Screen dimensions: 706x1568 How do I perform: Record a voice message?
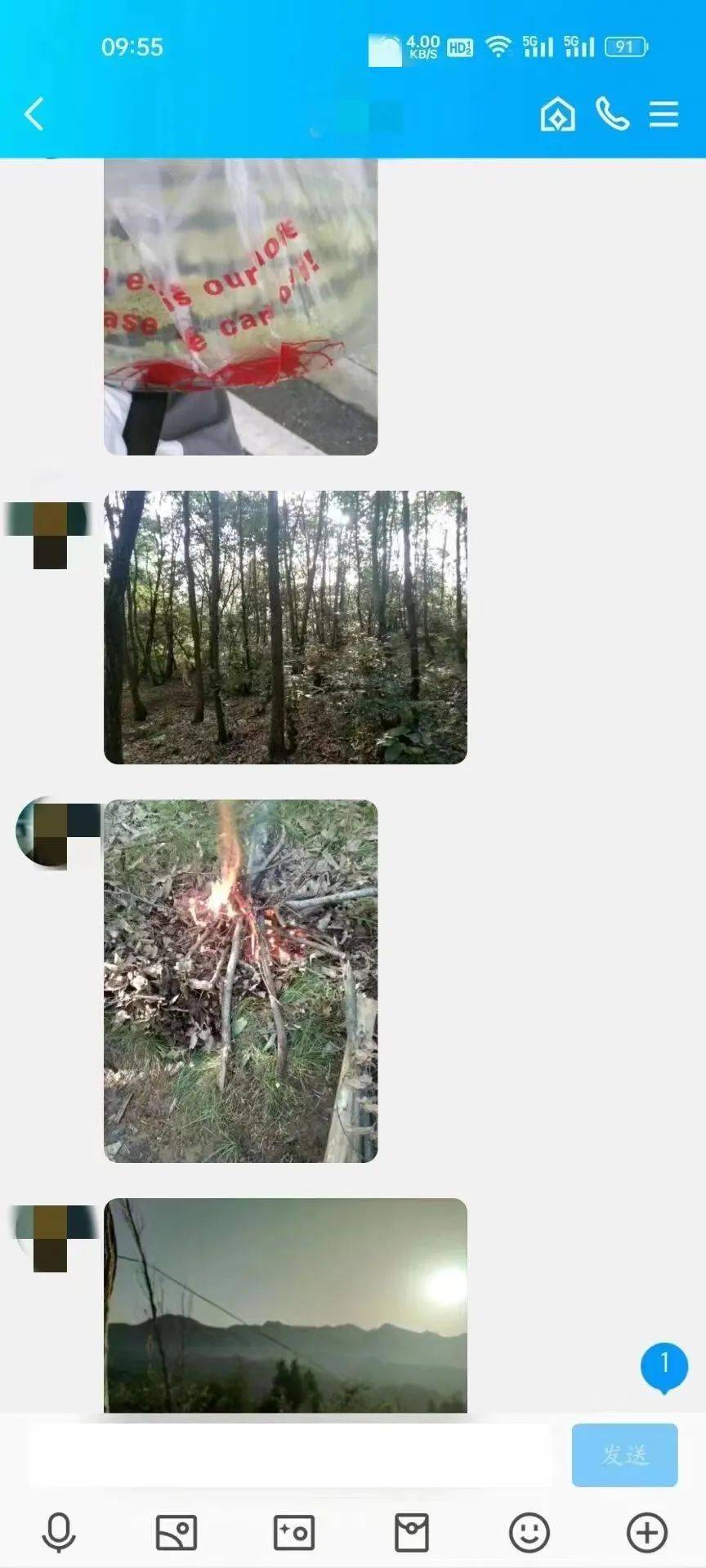pos(59,1532)
